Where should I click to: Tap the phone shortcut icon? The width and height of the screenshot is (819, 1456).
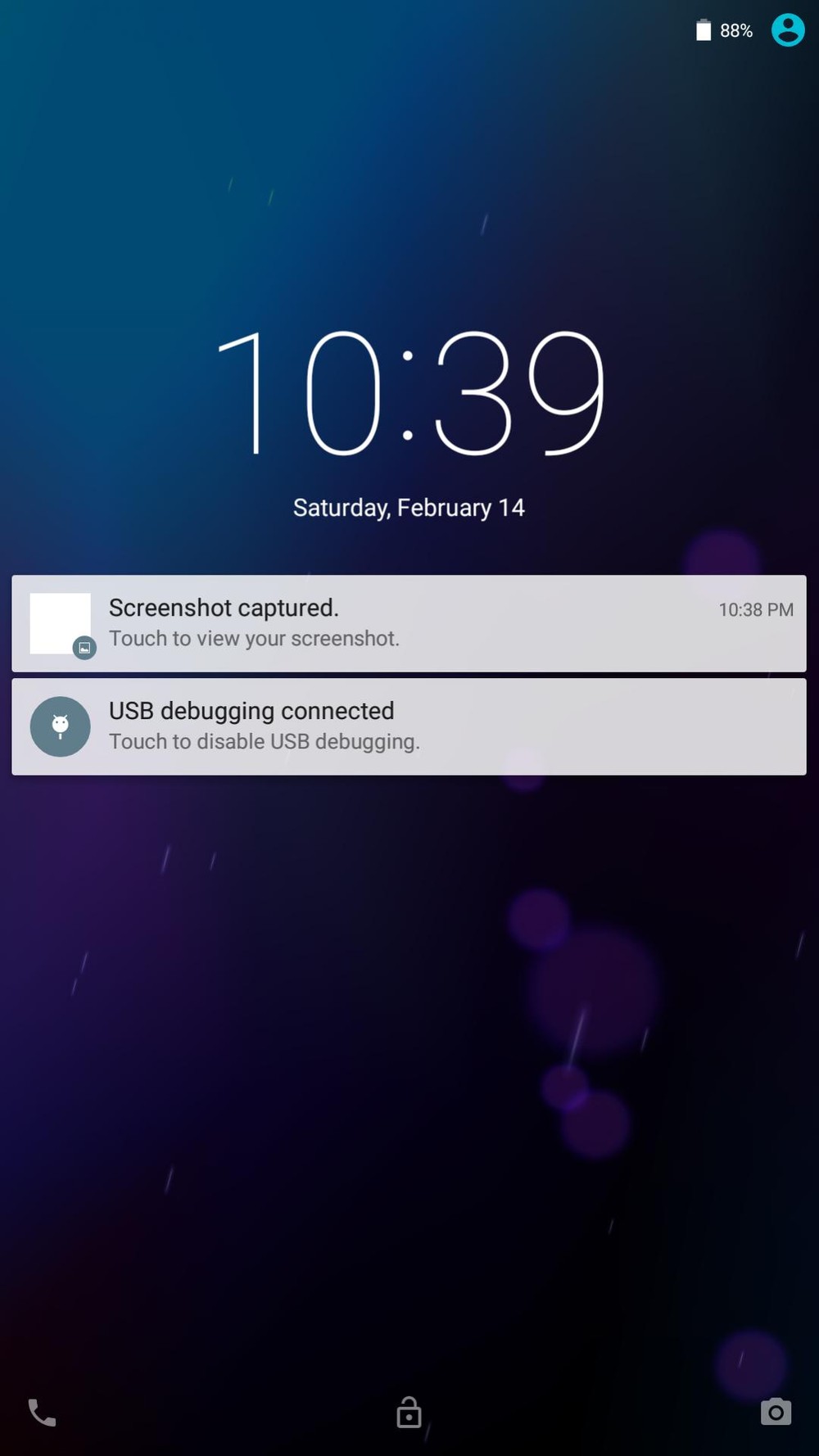point(43,1413)
